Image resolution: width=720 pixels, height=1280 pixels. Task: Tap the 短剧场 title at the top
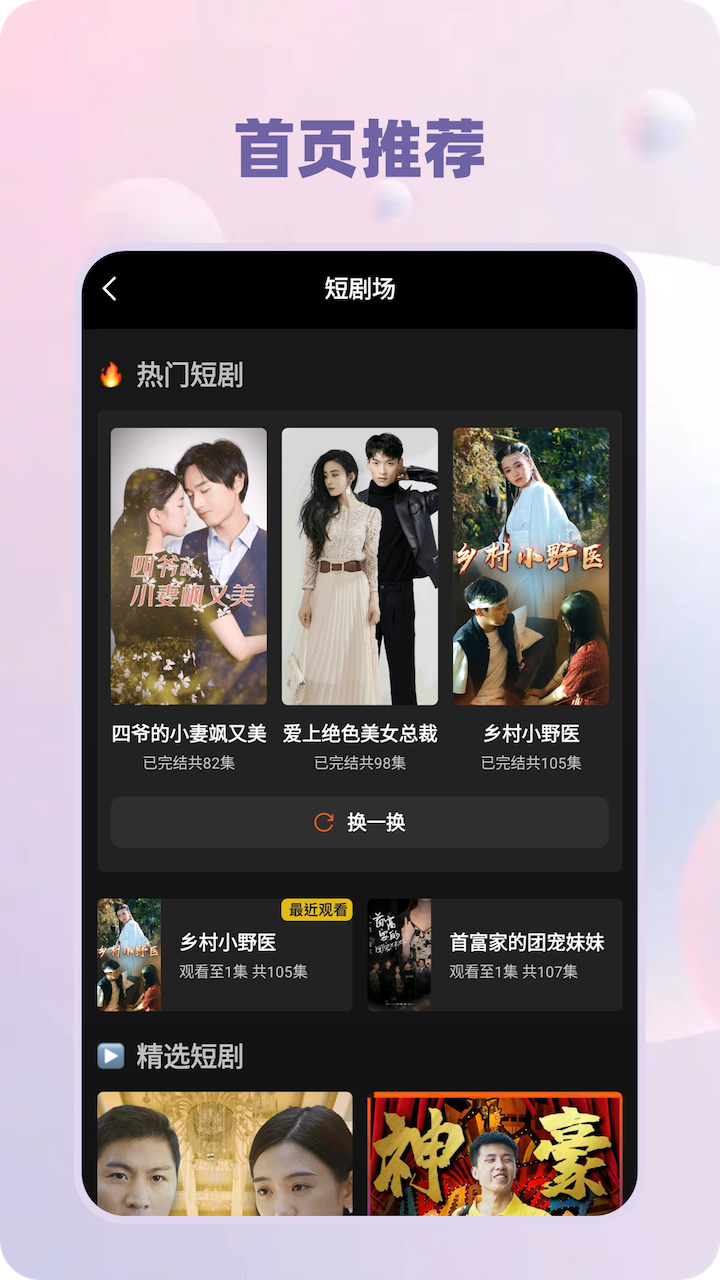pyautogui.click(x=360, y=287)
